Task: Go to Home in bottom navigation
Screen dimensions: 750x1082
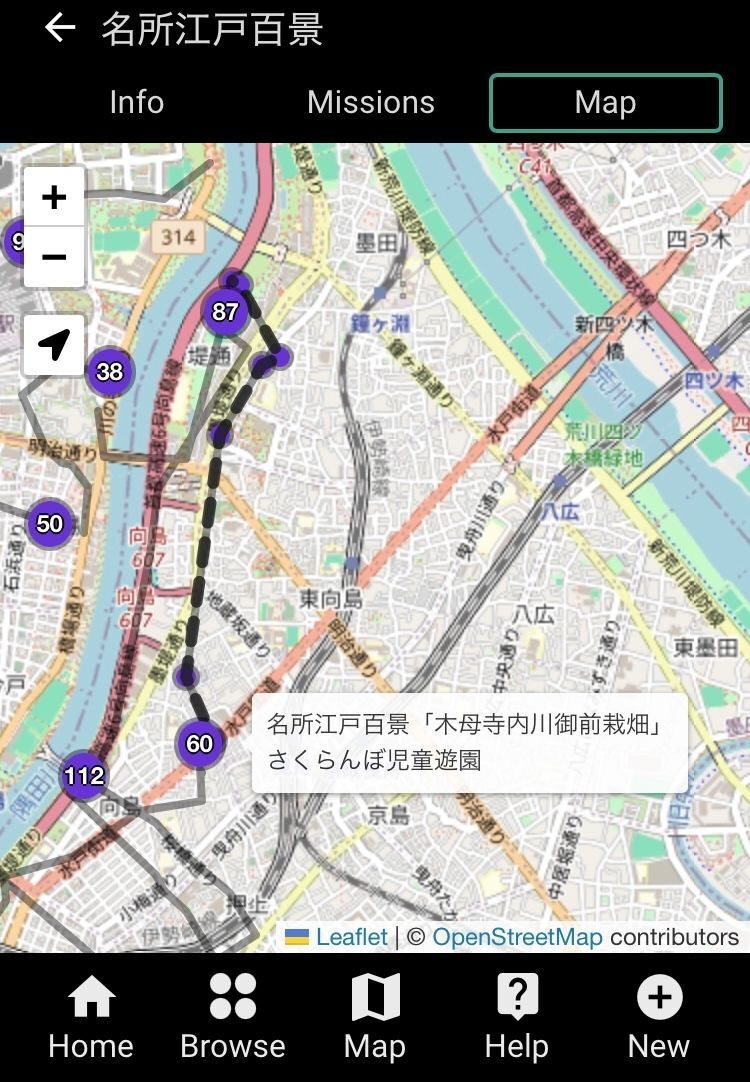Action: tap(91, 1016)
